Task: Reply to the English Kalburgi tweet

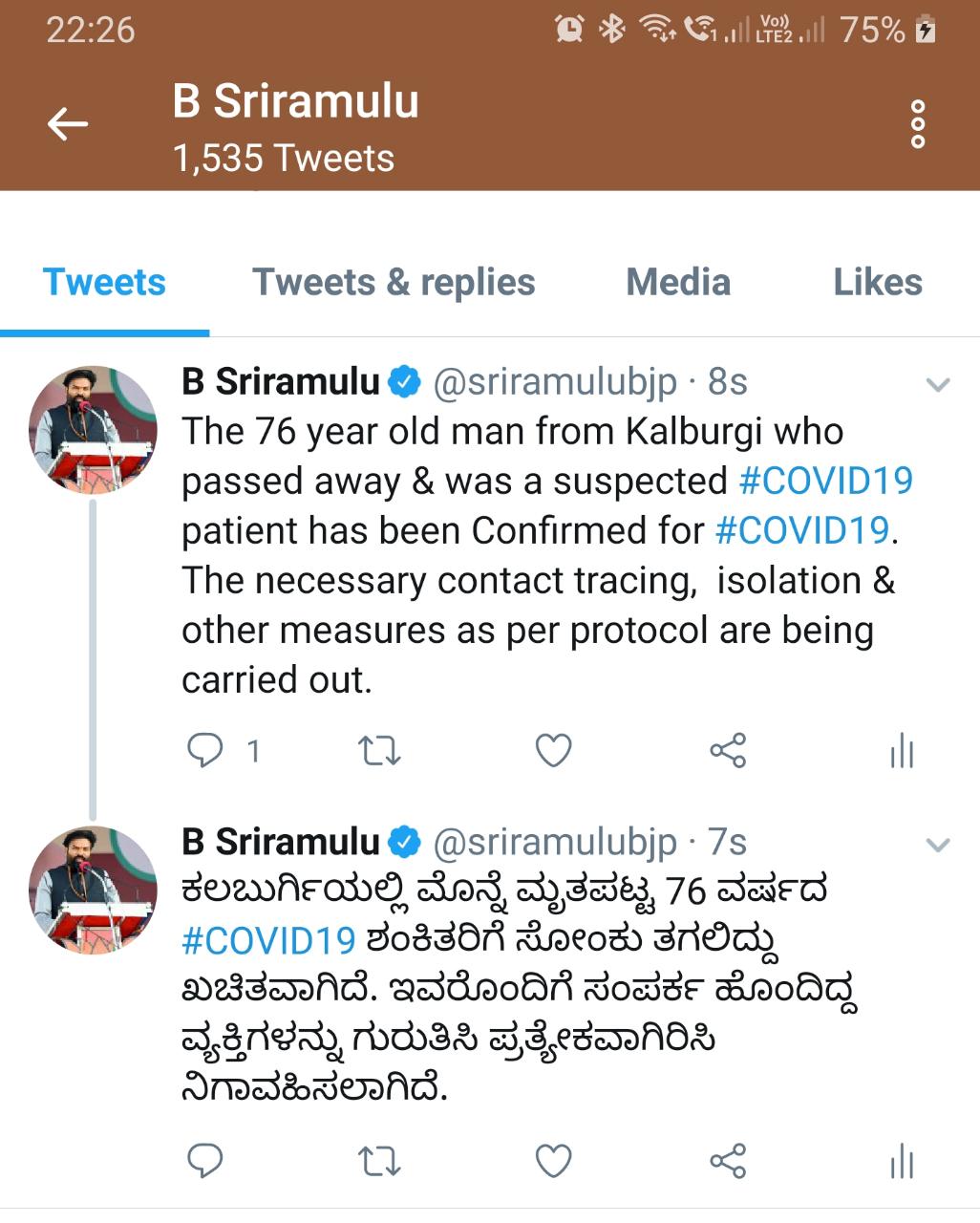Action: click(x=204, y=751)
